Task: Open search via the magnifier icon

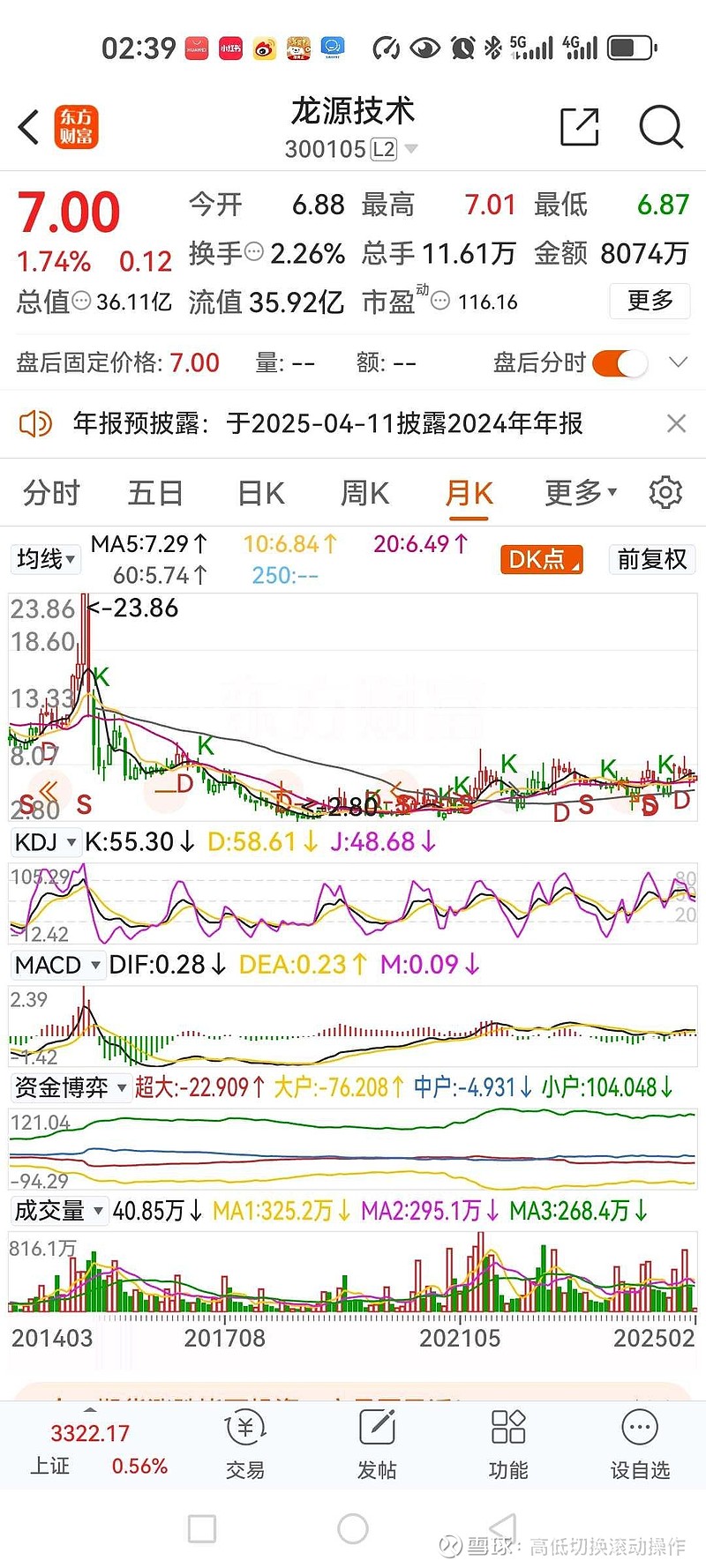Action: [661, 127]
